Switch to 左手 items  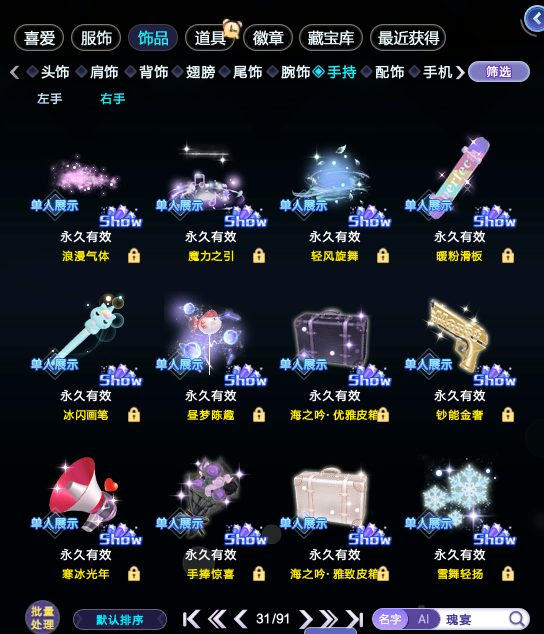coord(49,99)
